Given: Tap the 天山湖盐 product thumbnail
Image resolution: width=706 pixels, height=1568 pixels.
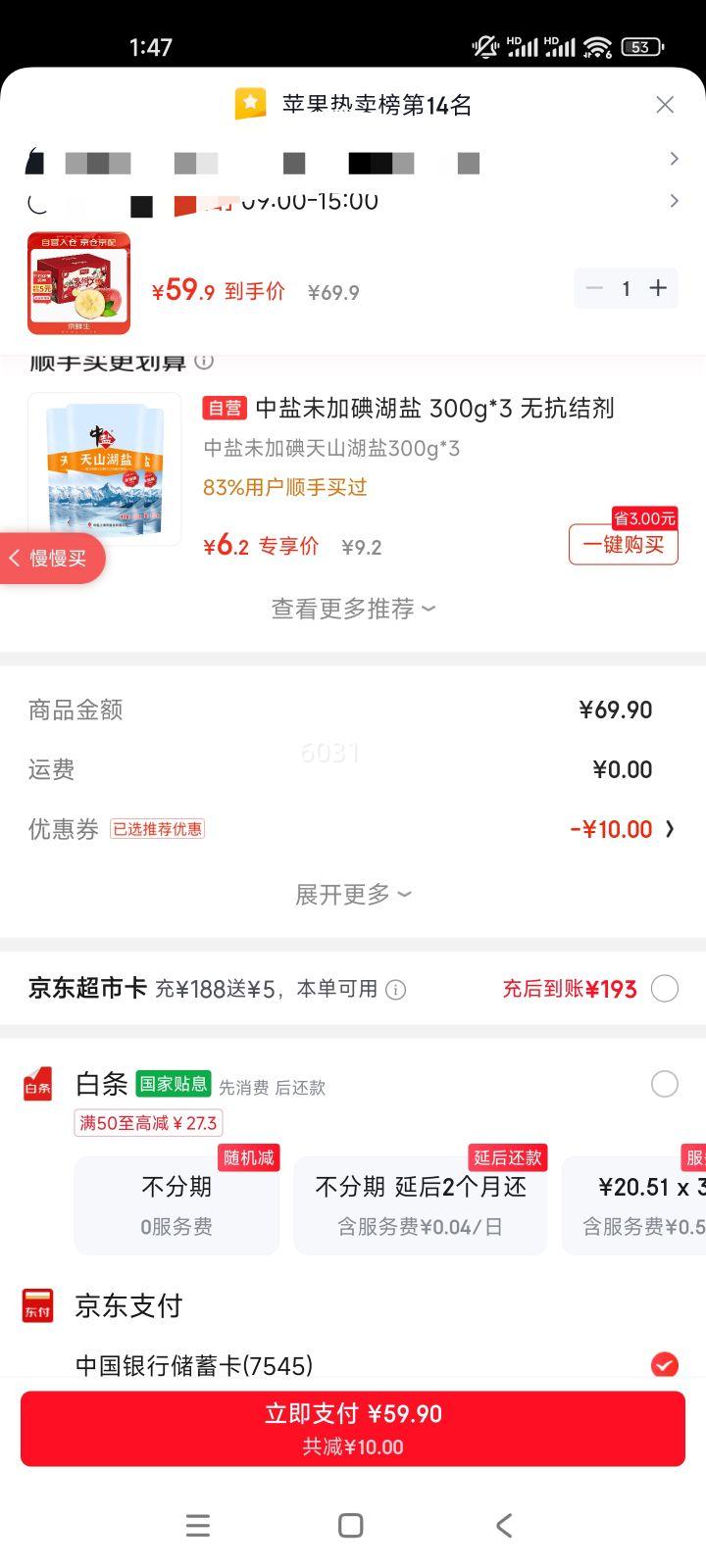Looking at the screenshot, I should coord(105,468).
